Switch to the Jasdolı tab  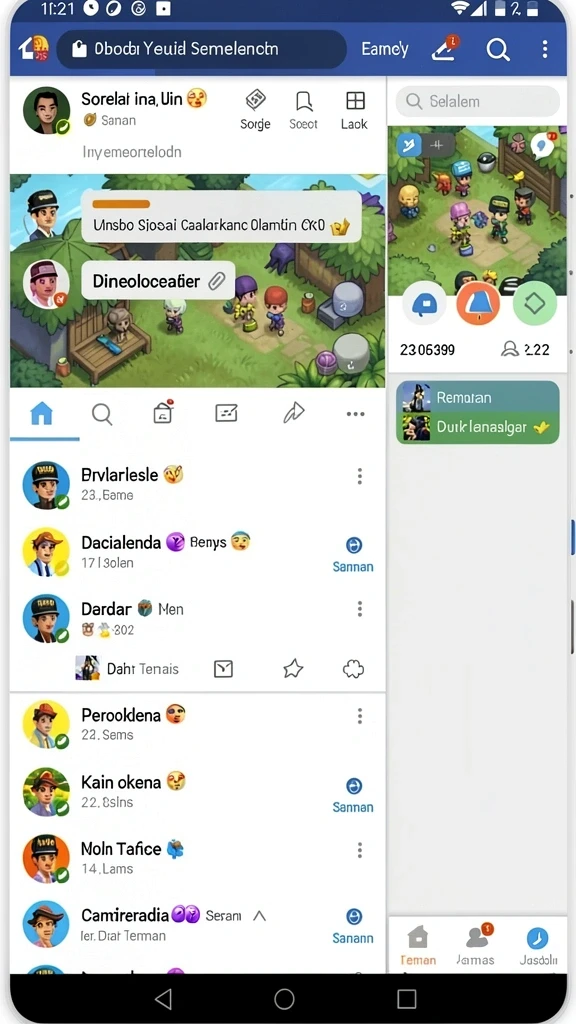click(x=538, y=946)
